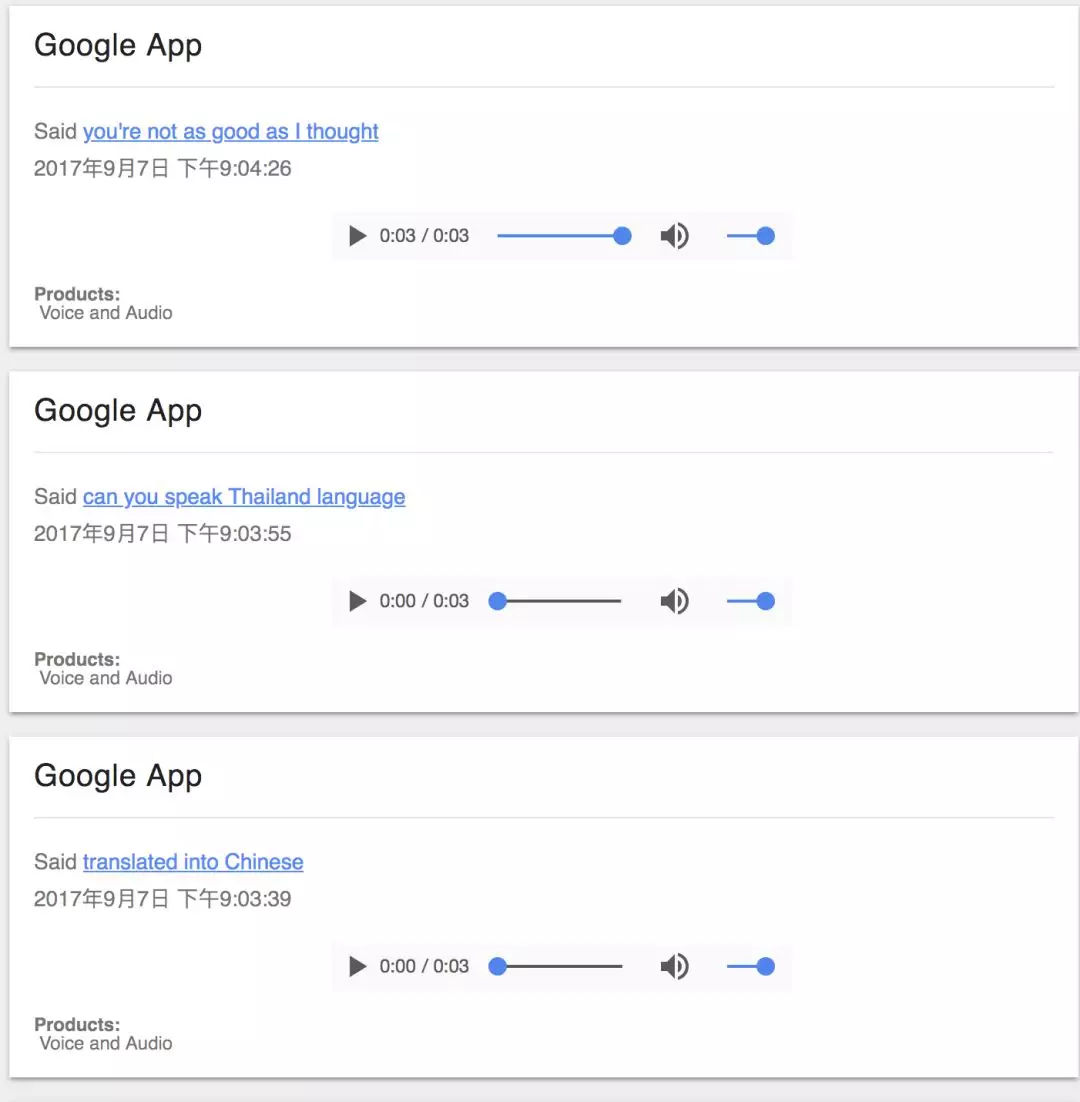This screenshot has height=1102, width=1080.
Task: Tap the progress bar of the "Thailand language" audio
Action: pyautogui.click(x=560, y=601)
